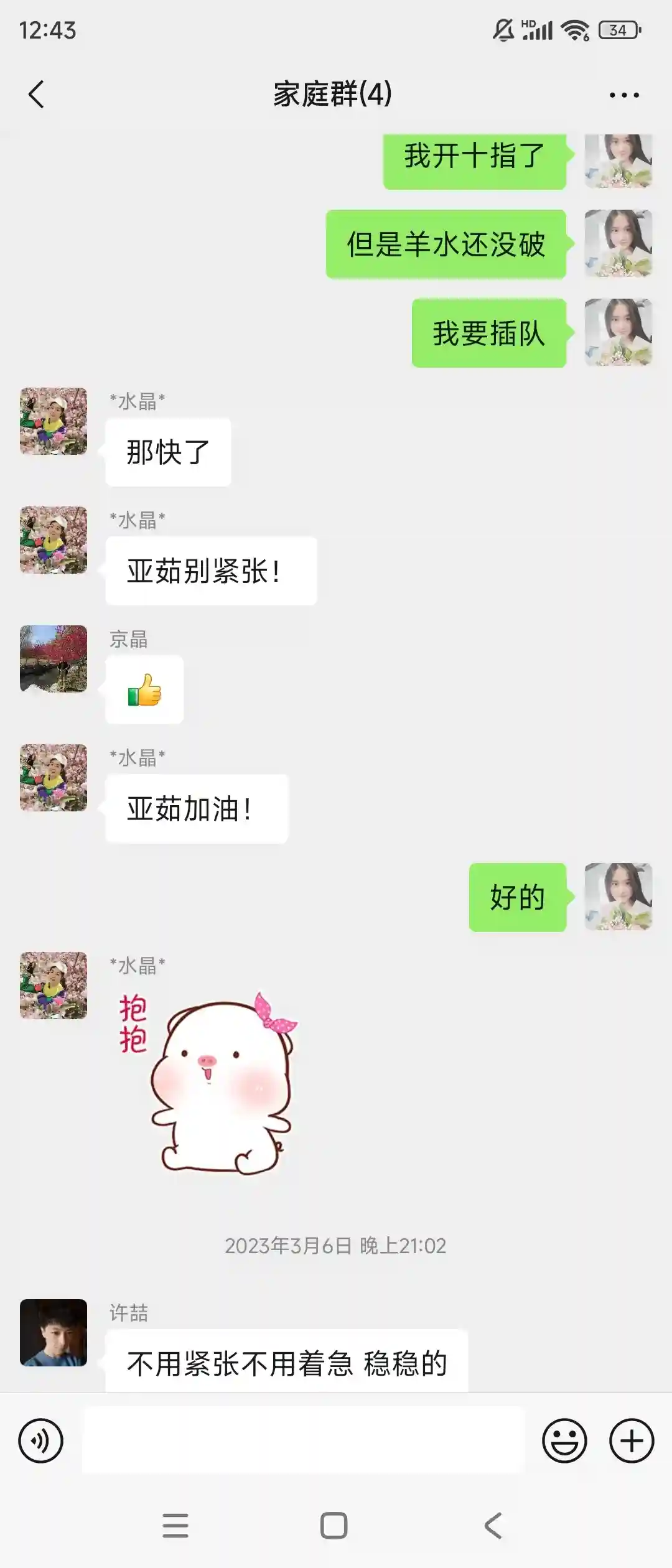Open the plus attachments menu
This screenshot has width=672, height=1568.
pyautogui.click(x=632, y=1440)
